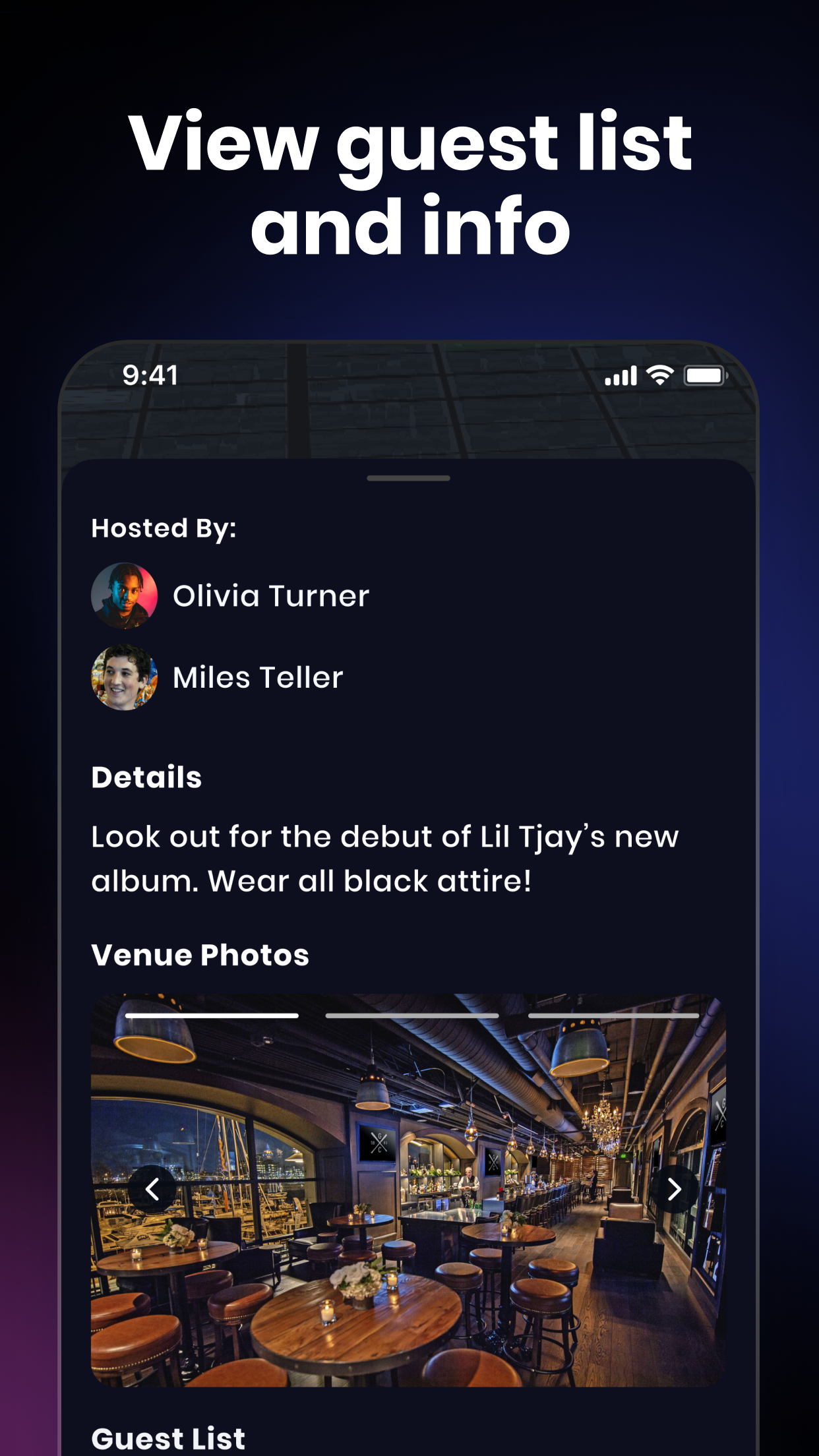Select the third photo carousel indicator
This screenshot has width=819, height=1456.
(620, 1016)
